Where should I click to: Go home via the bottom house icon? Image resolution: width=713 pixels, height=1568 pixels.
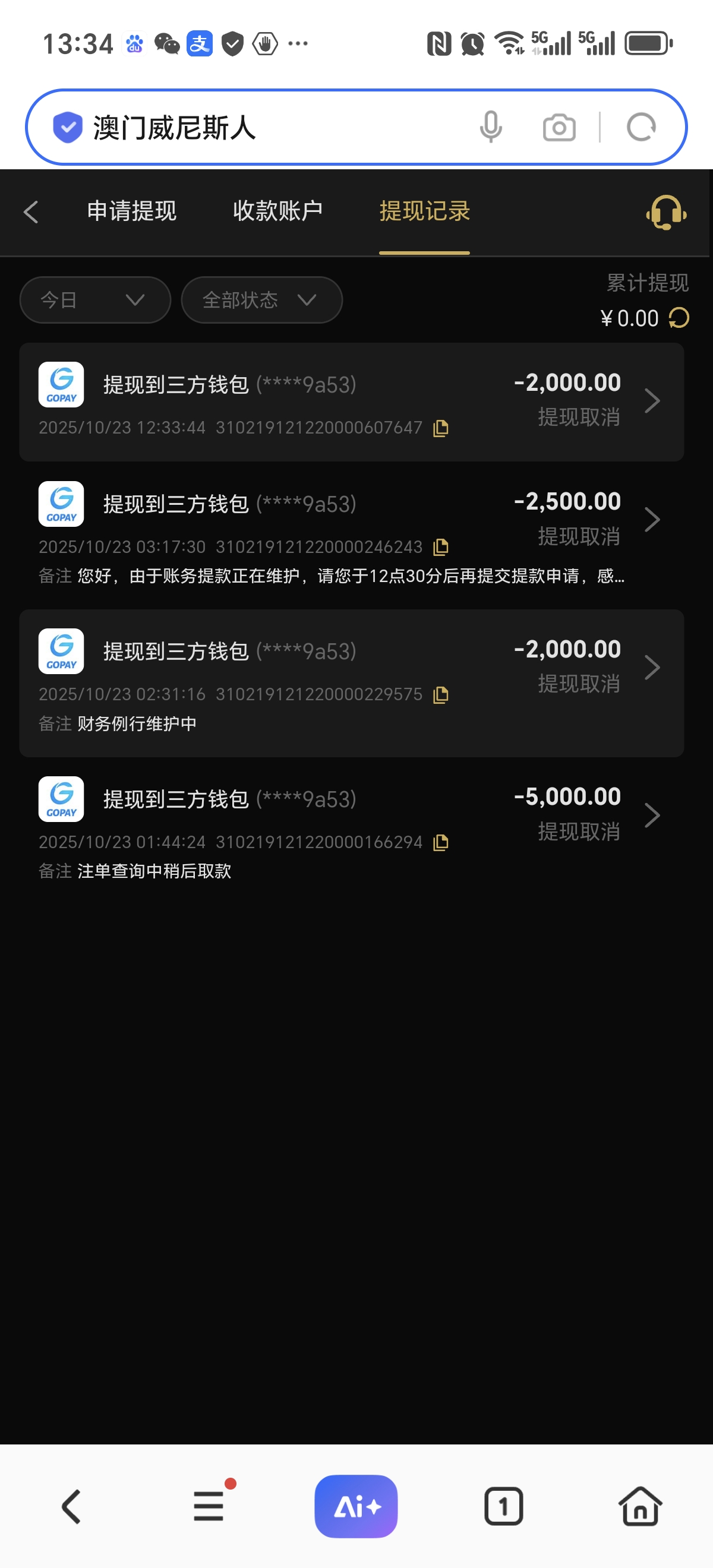640,1506
